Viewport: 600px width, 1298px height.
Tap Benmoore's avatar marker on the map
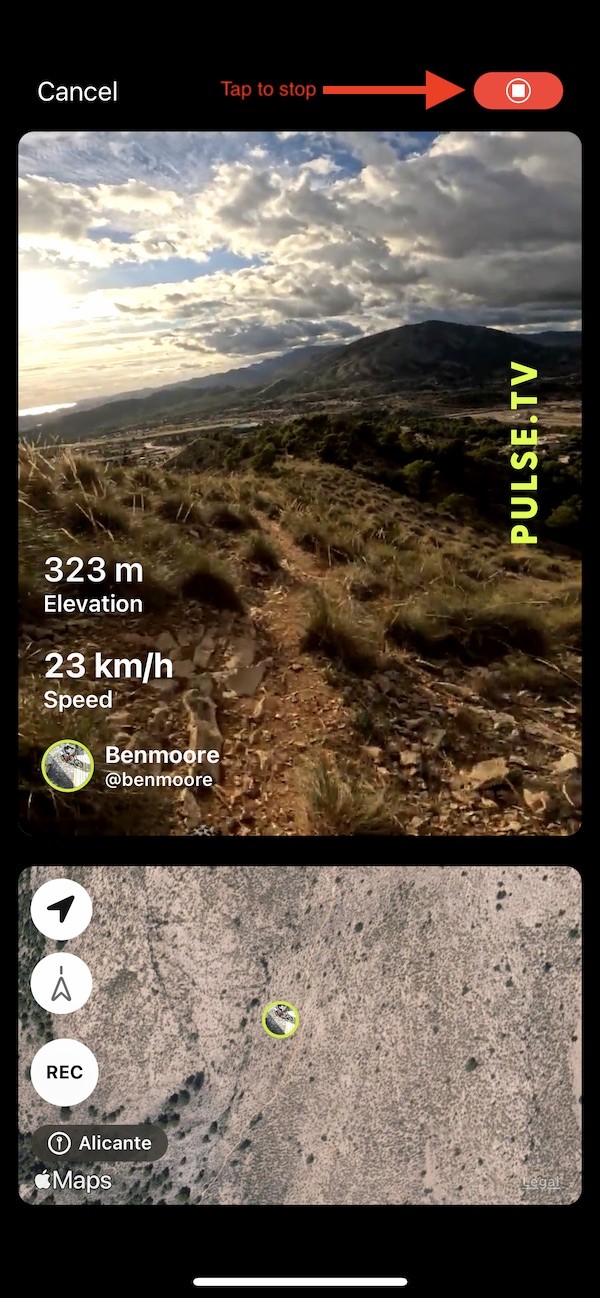point(281,1019)
